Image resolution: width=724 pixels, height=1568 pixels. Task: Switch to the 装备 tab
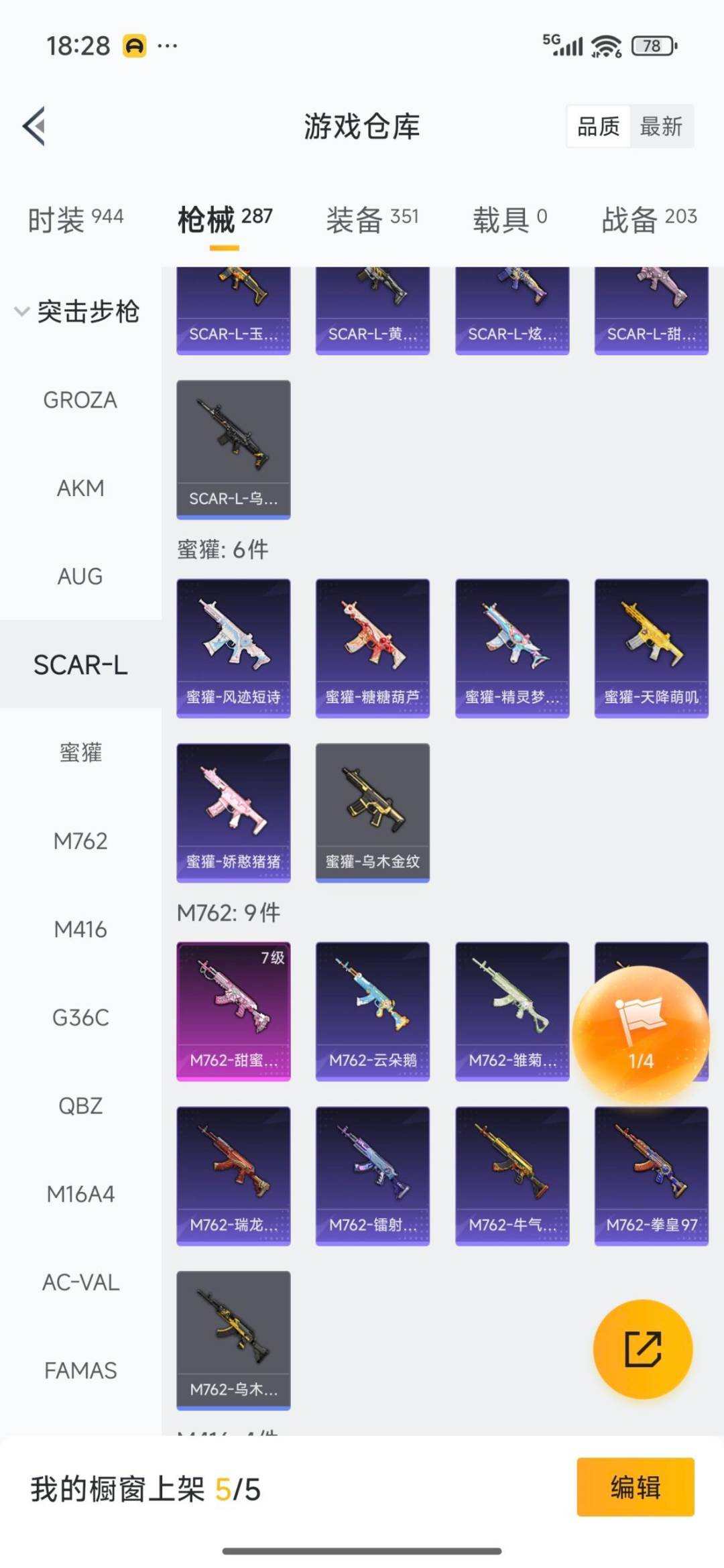coord(372,219)
